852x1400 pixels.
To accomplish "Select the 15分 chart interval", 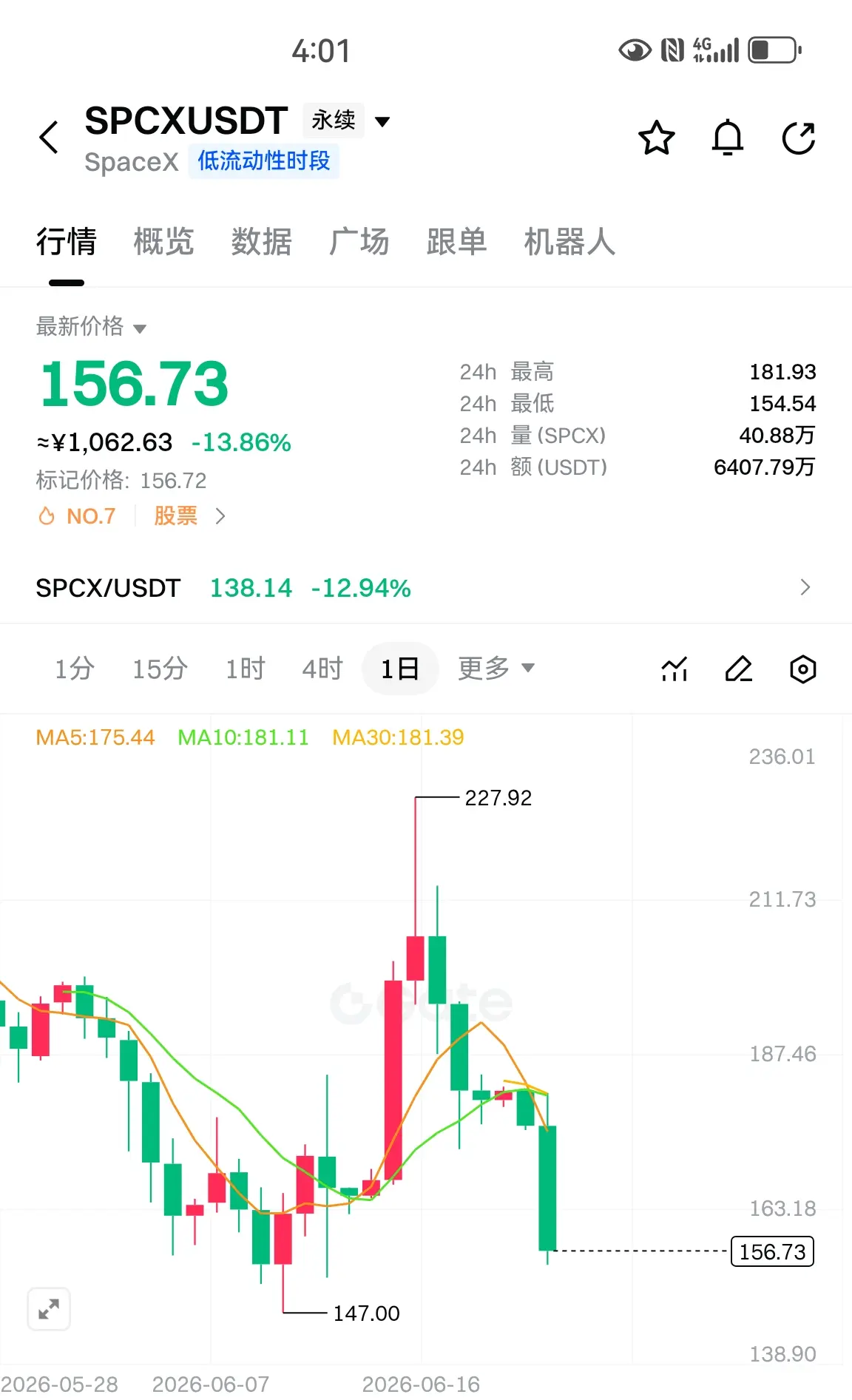I will tap(160, 669).
